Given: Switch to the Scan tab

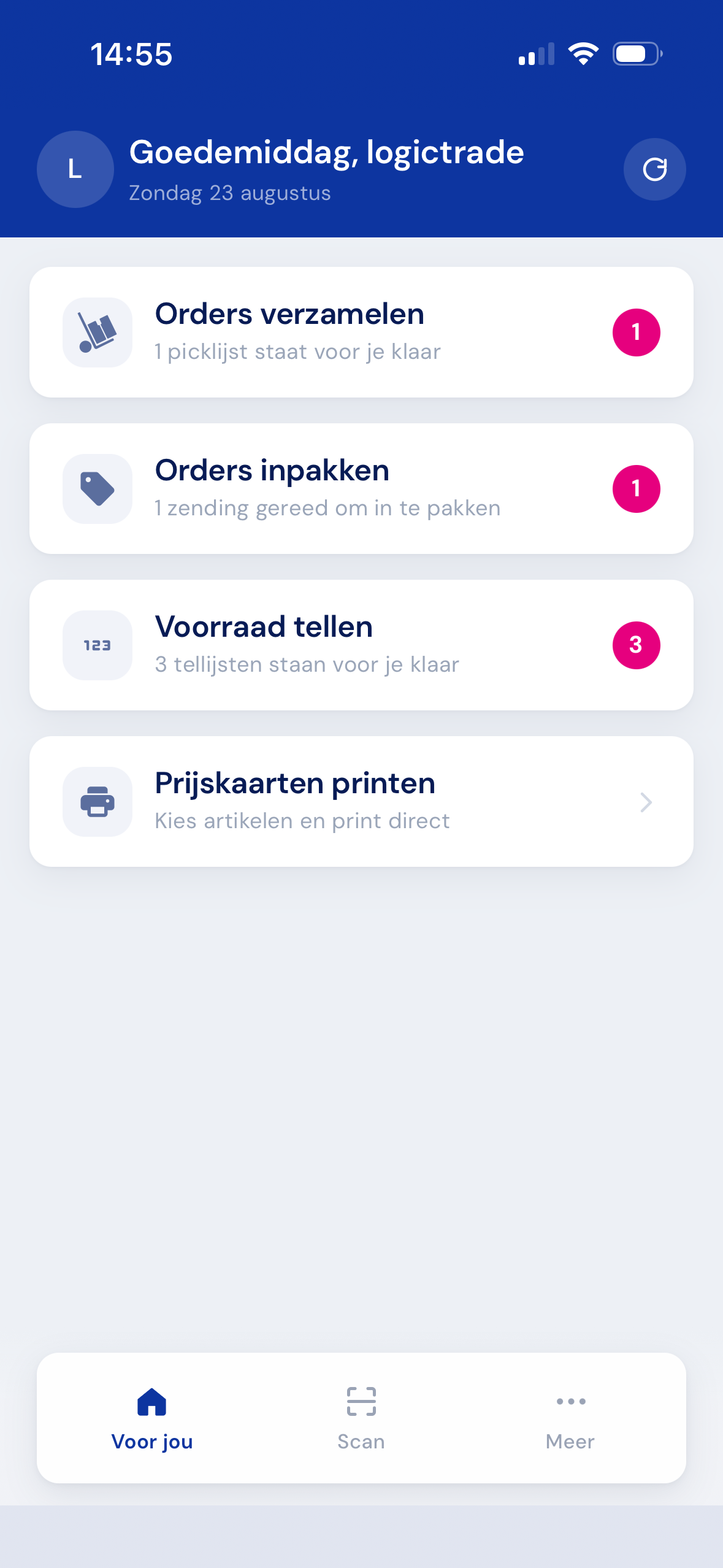Looking at the screenshot, I should click(x=361, y=1418).
